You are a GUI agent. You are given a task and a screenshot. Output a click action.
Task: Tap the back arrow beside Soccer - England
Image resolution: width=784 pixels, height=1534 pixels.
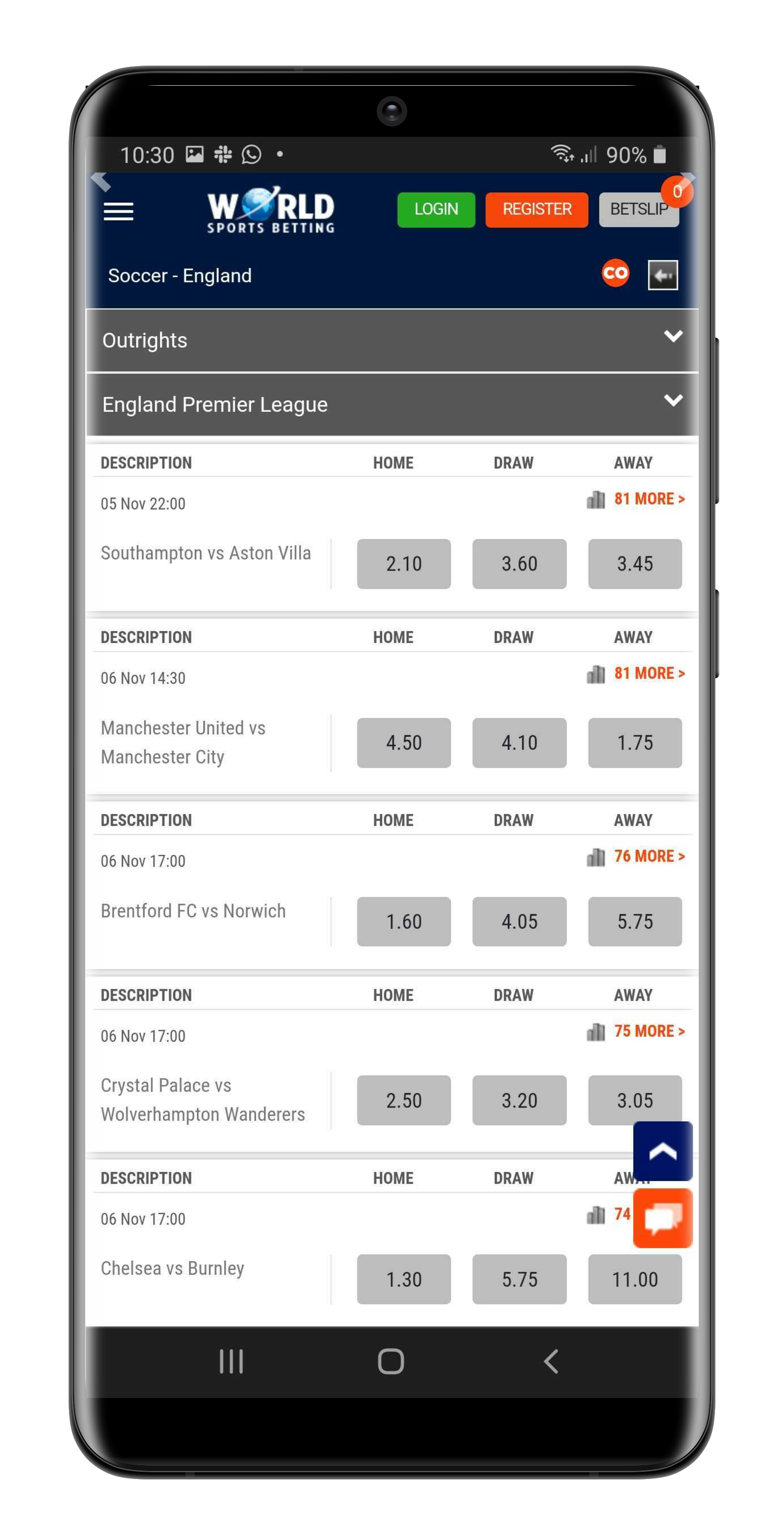coord(663,275)
